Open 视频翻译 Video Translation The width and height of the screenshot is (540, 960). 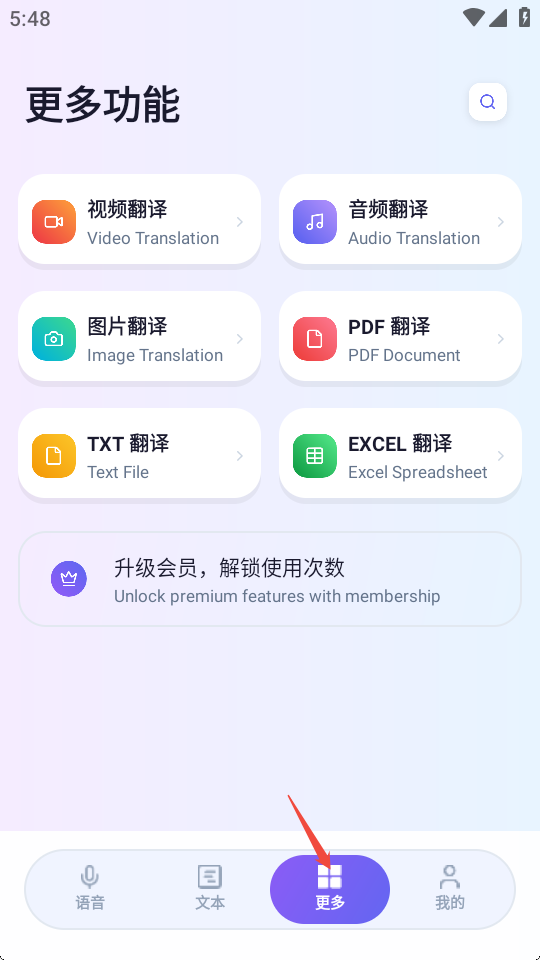tap(140, 220)
